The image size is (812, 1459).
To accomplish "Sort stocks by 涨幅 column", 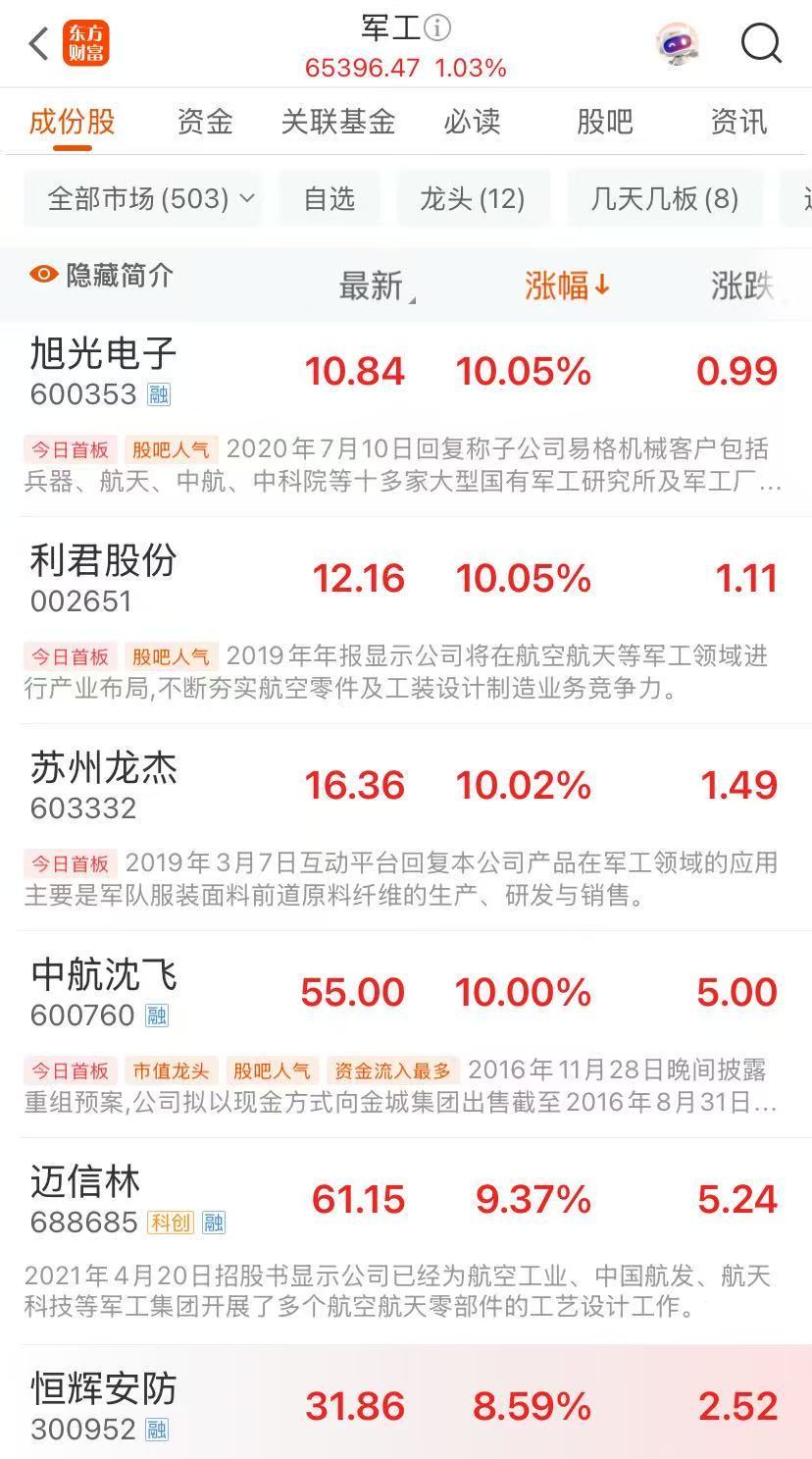I will 567,286.
